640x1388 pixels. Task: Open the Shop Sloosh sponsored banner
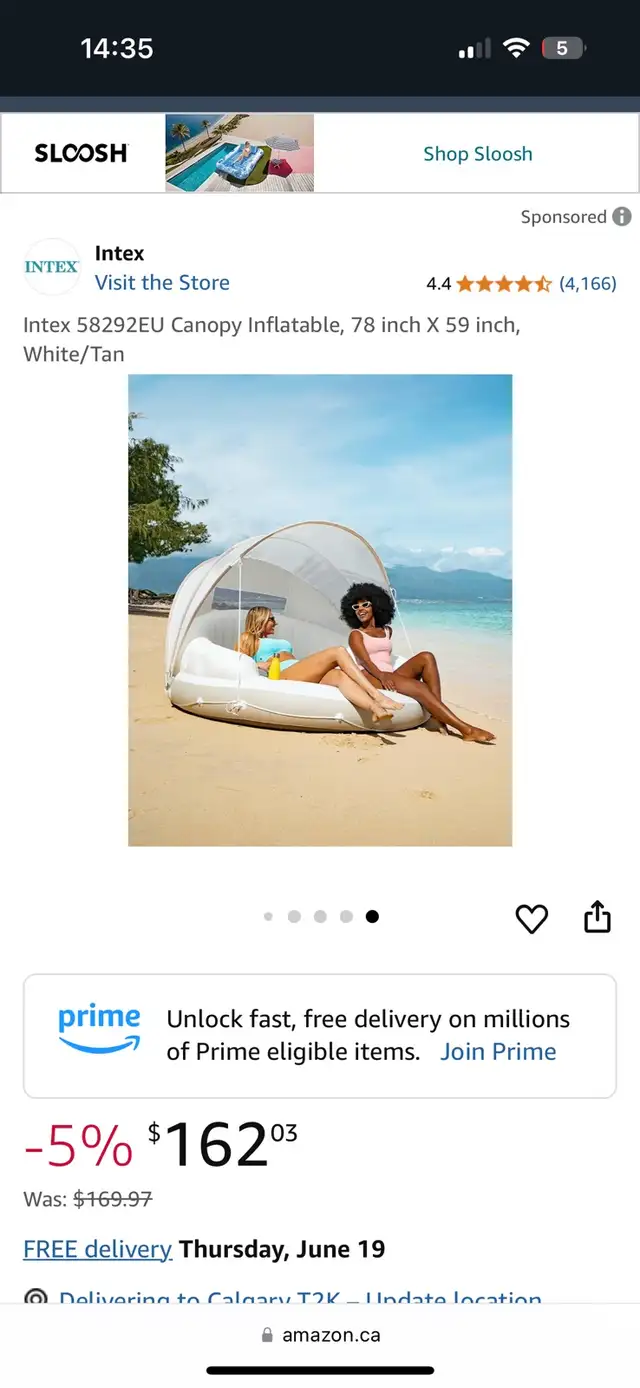pyautogui.click(x=320, y=153)
